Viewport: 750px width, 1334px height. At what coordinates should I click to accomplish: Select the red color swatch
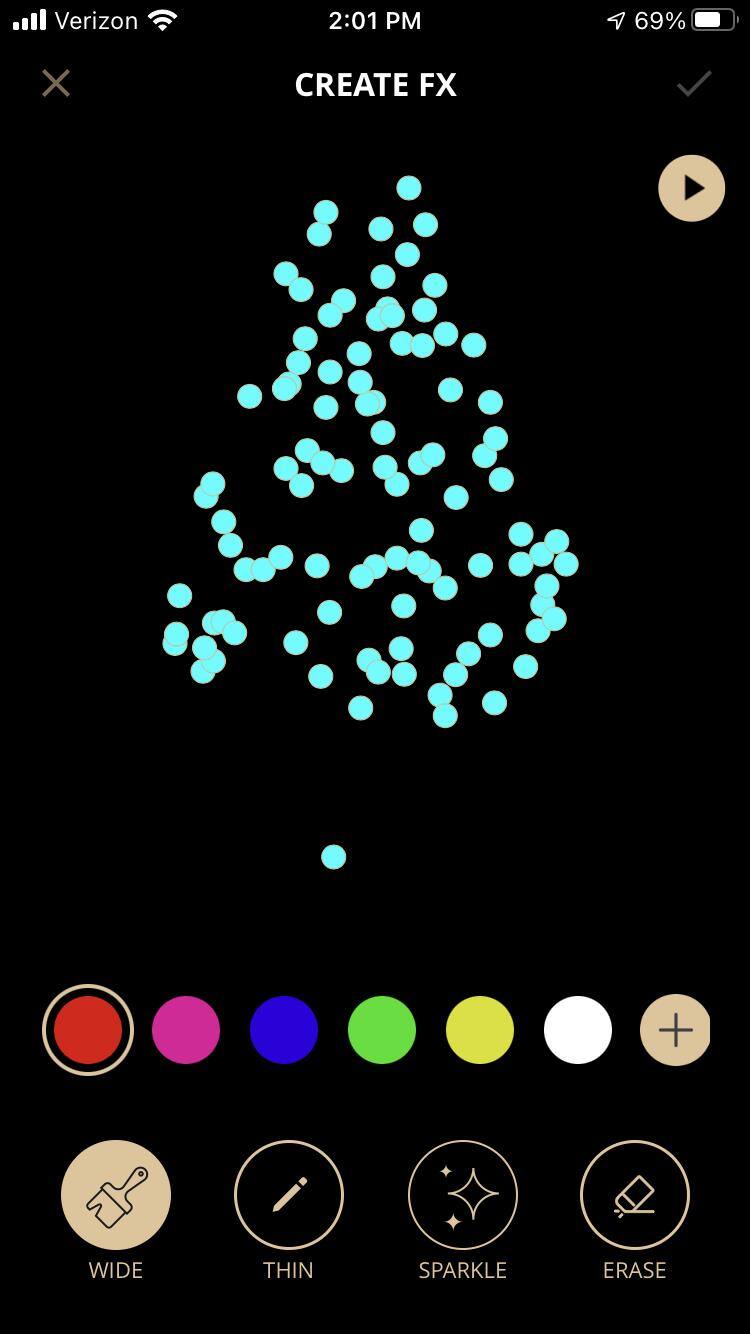click(x=88, y=1030)
